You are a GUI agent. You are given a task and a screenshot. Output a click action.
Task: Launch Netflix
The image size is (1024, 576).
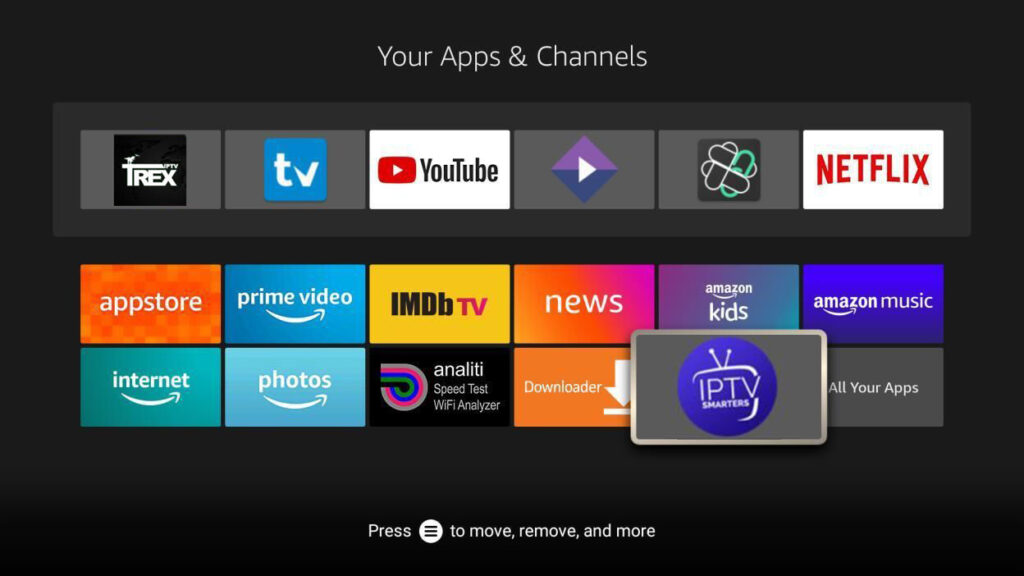click(x=872, y=170)
